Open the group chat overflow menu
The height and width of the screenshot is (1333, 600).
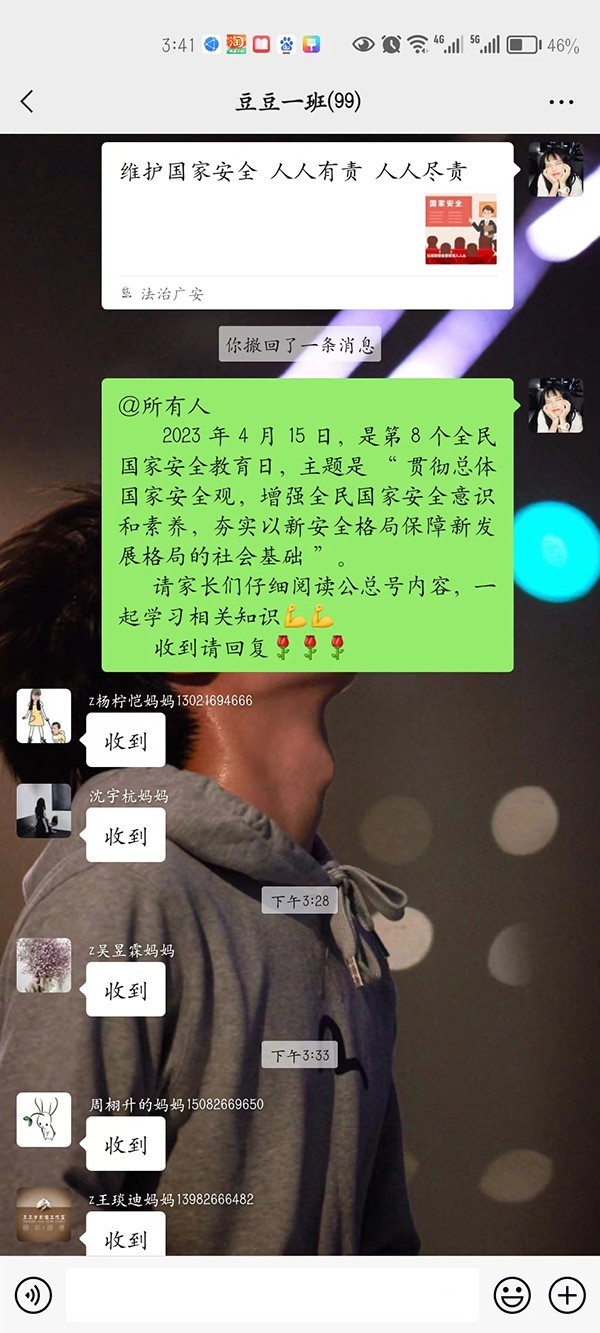pyautogui.click(x=561, y=102)
